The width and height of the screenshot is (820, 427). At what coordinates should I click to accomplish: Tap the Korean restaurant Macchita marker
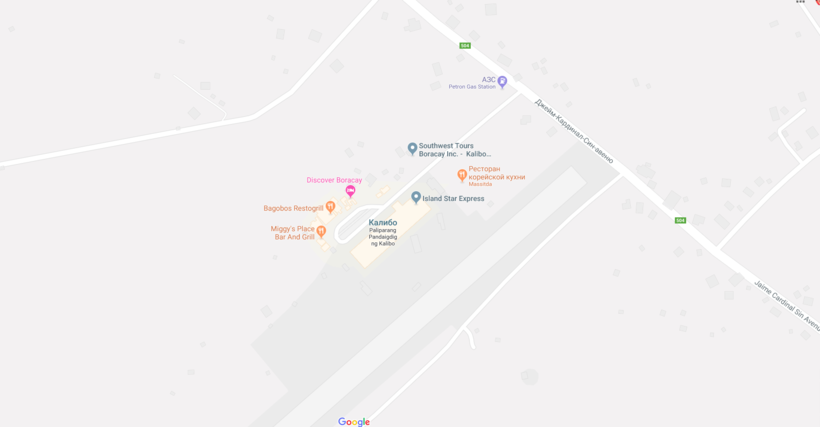462,175
